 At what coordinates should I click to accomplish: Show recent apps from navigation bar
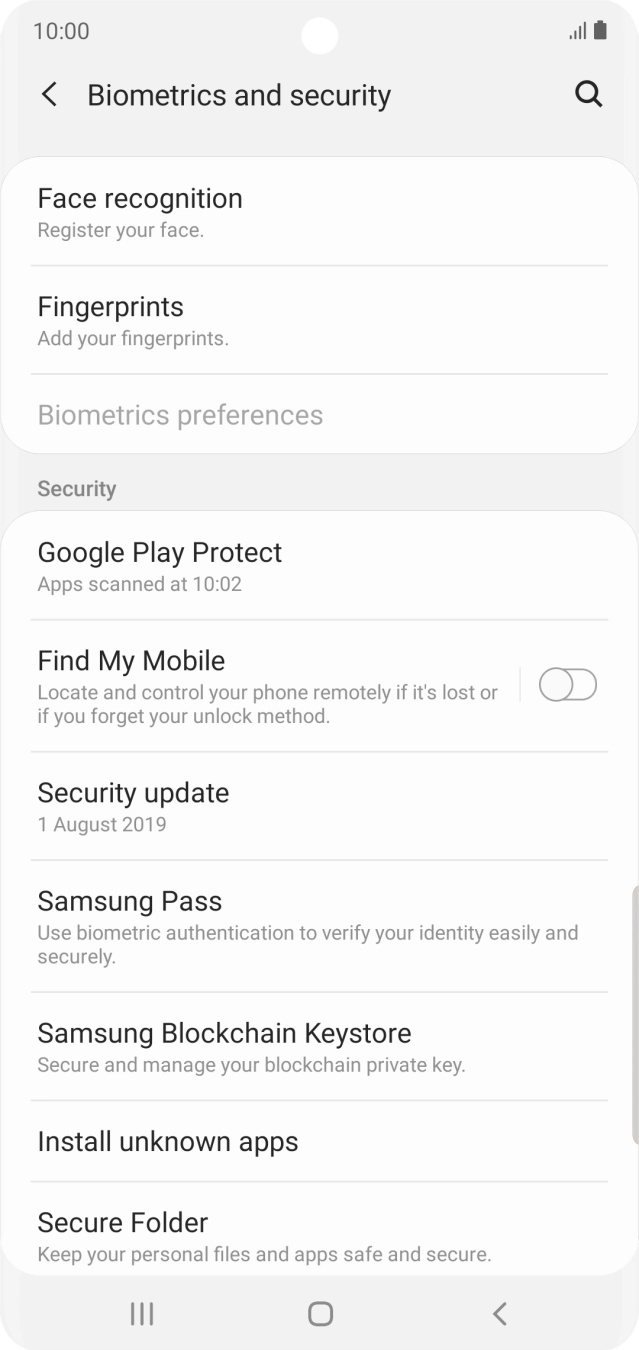pos(141,1313)
